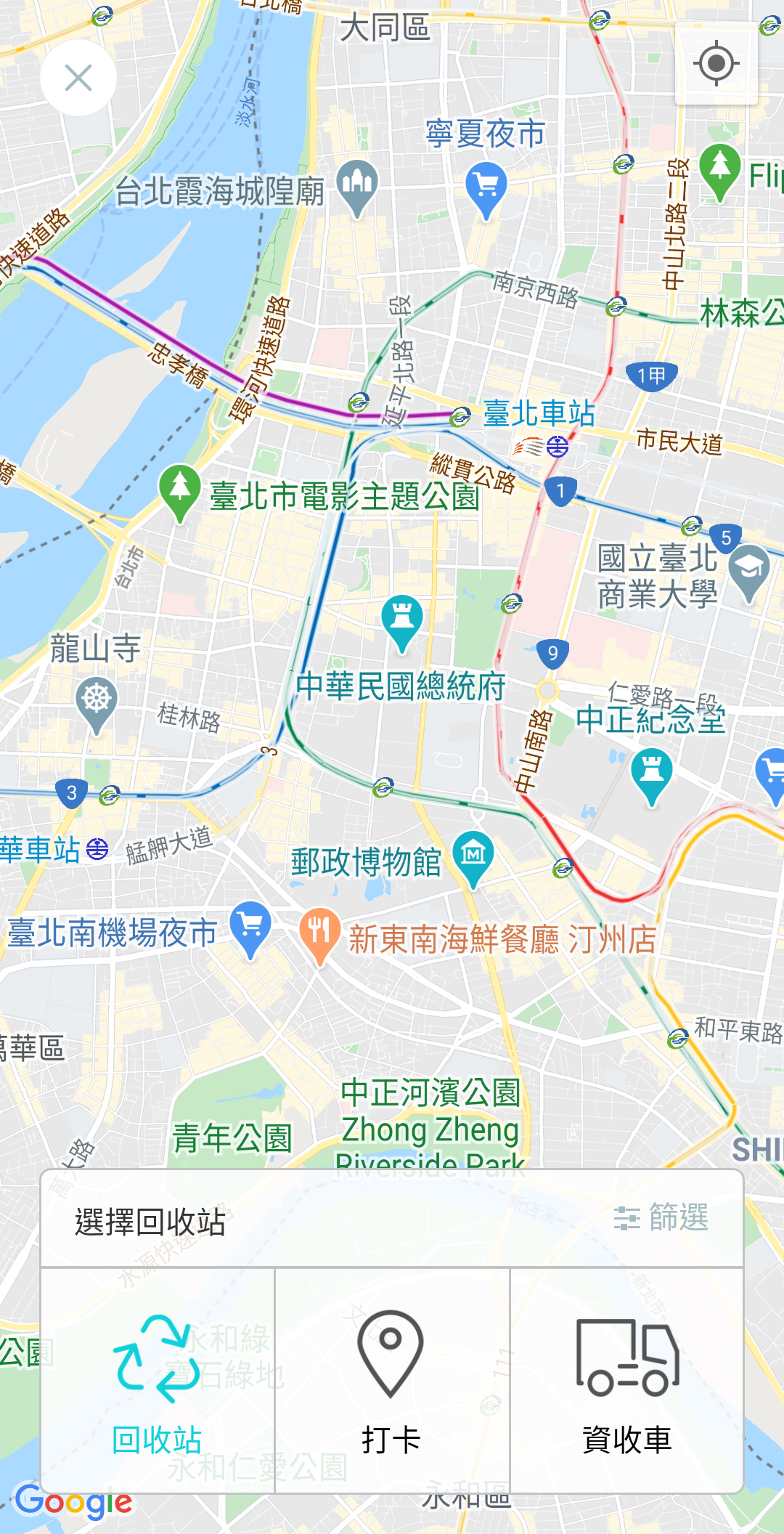Tap the 中華民國總統府 landmark pin
This screenshot has height=1534, width=784.
point(401,620)
